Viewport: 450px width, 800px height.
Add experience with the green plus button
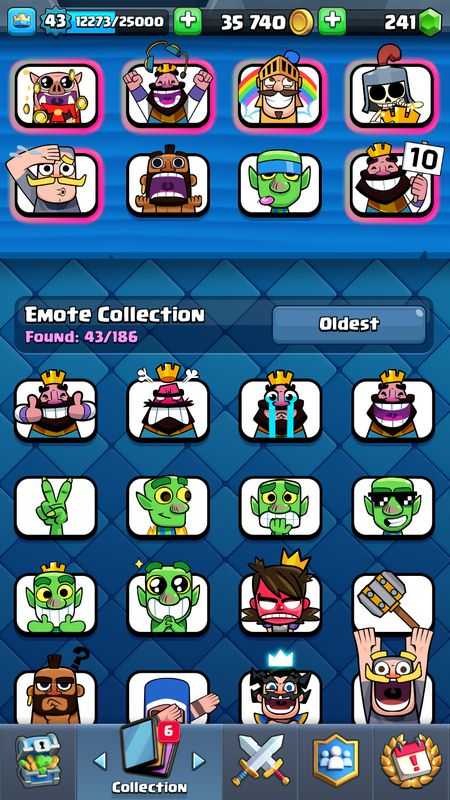(x=187, y=21)
